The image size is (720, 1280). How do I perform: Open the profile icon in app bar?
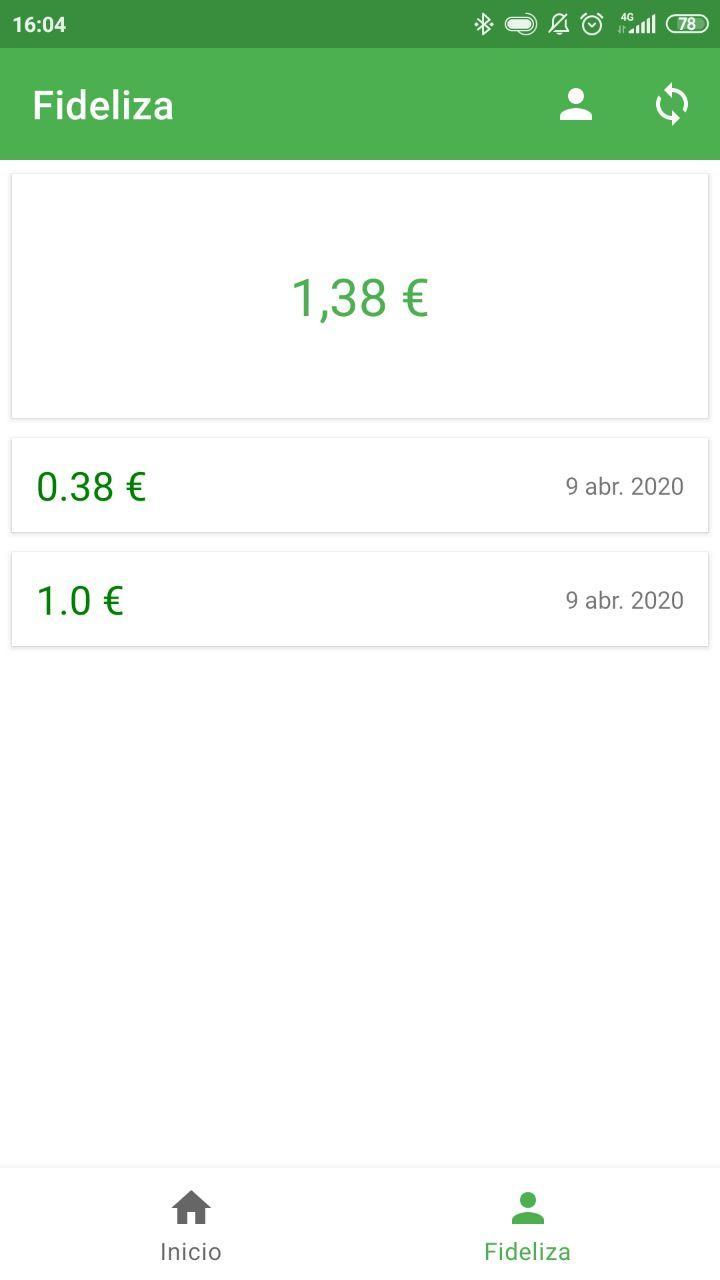576,104
